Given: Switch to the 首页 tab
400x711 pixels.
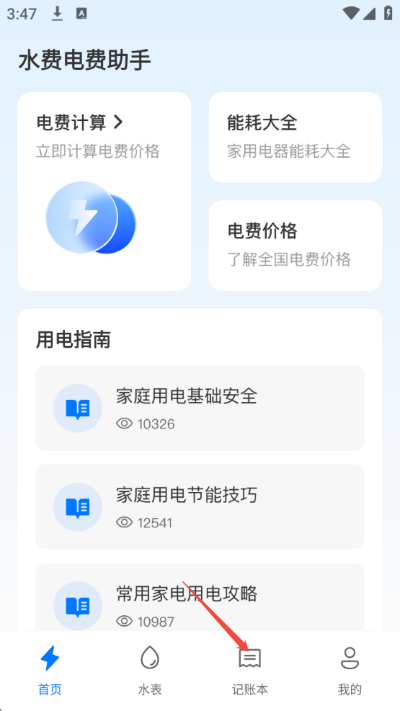Looking at the screenshot, I should click(x=50, y=671).
